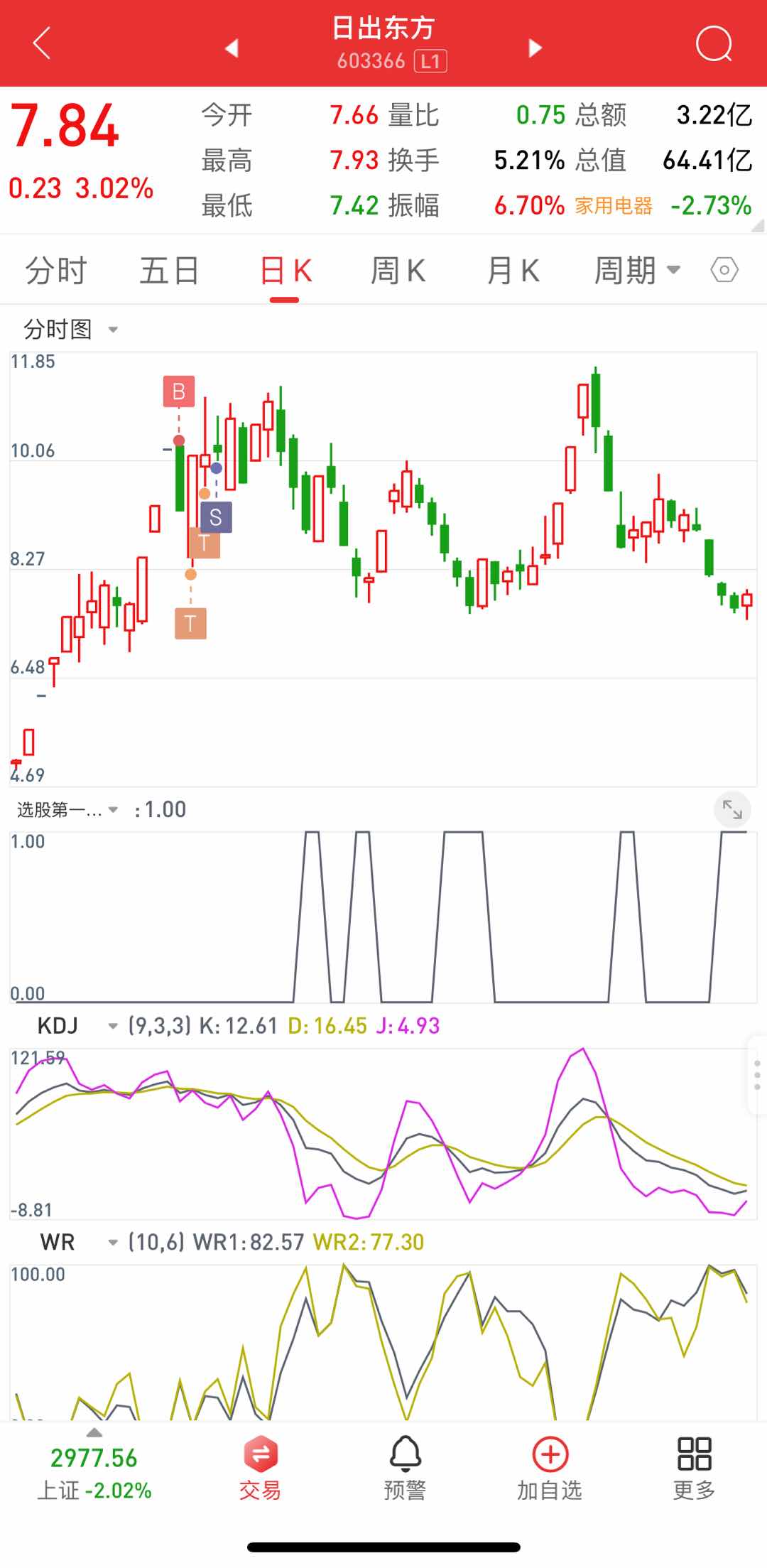Expand the 选股第一 indicator dropdown
Screen dimensions: 767x1568
point(67,810)
